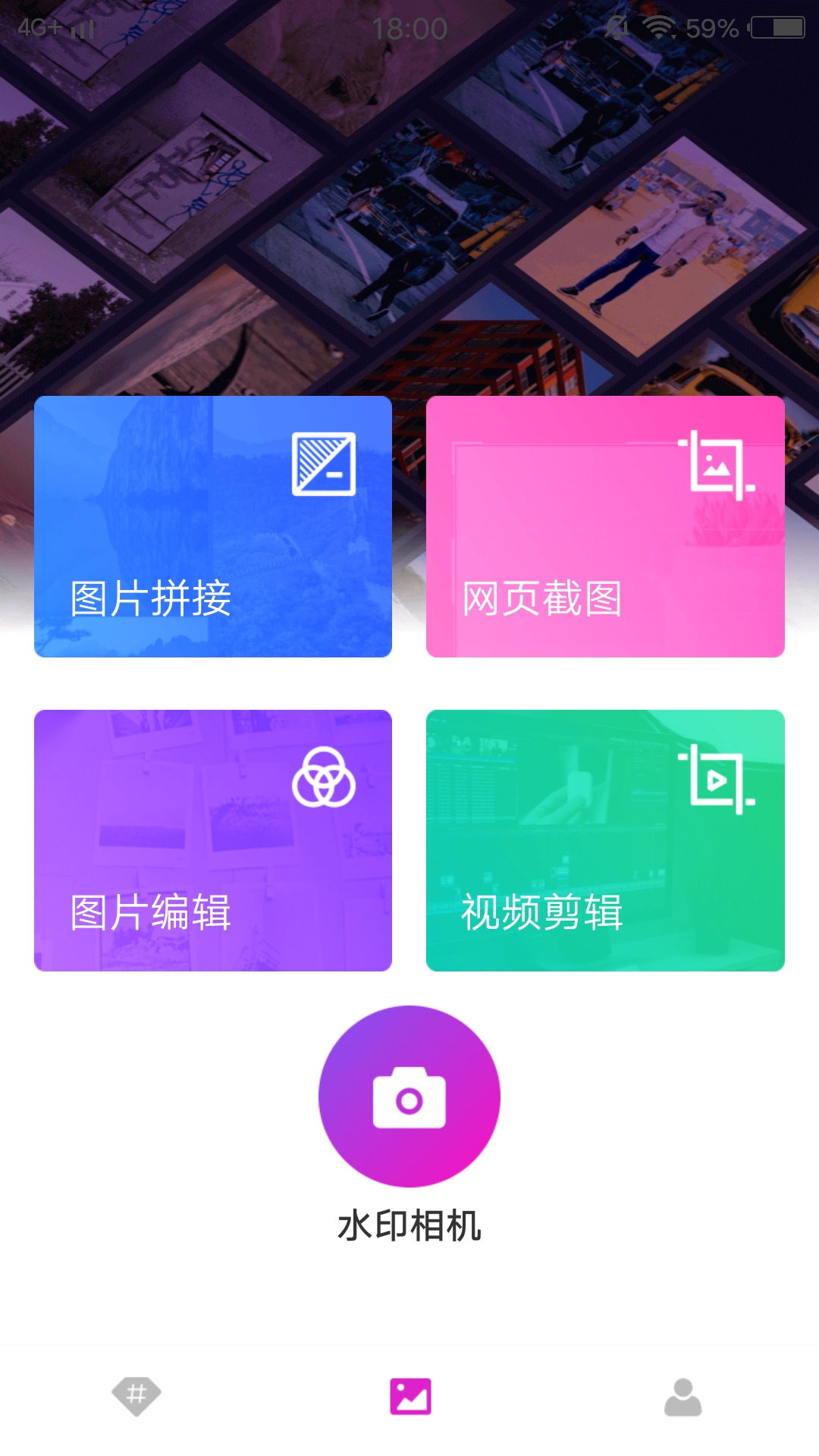Open 图片编辑 photo editing tool

(212, 838)
